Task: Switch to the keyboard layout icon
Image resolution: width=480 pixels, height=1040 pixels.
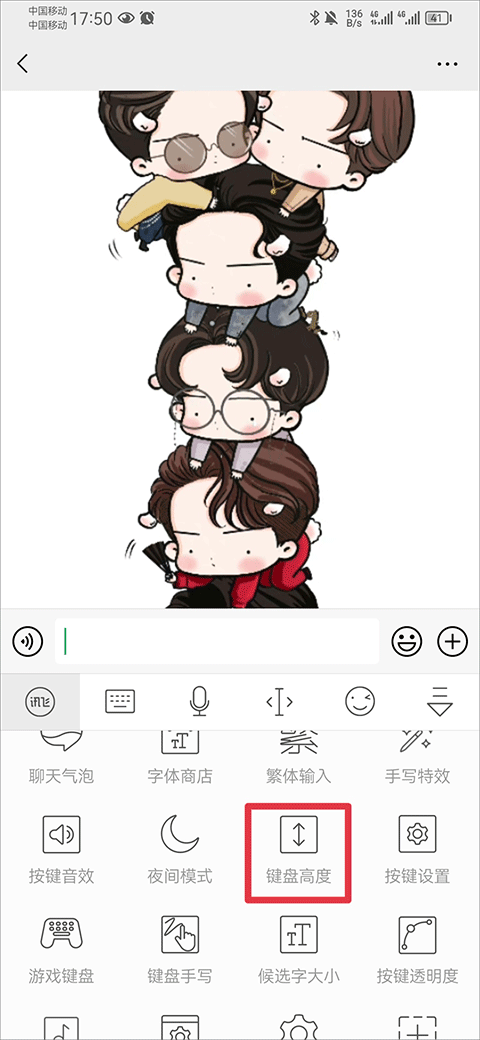Action: [x=120, y=700]
